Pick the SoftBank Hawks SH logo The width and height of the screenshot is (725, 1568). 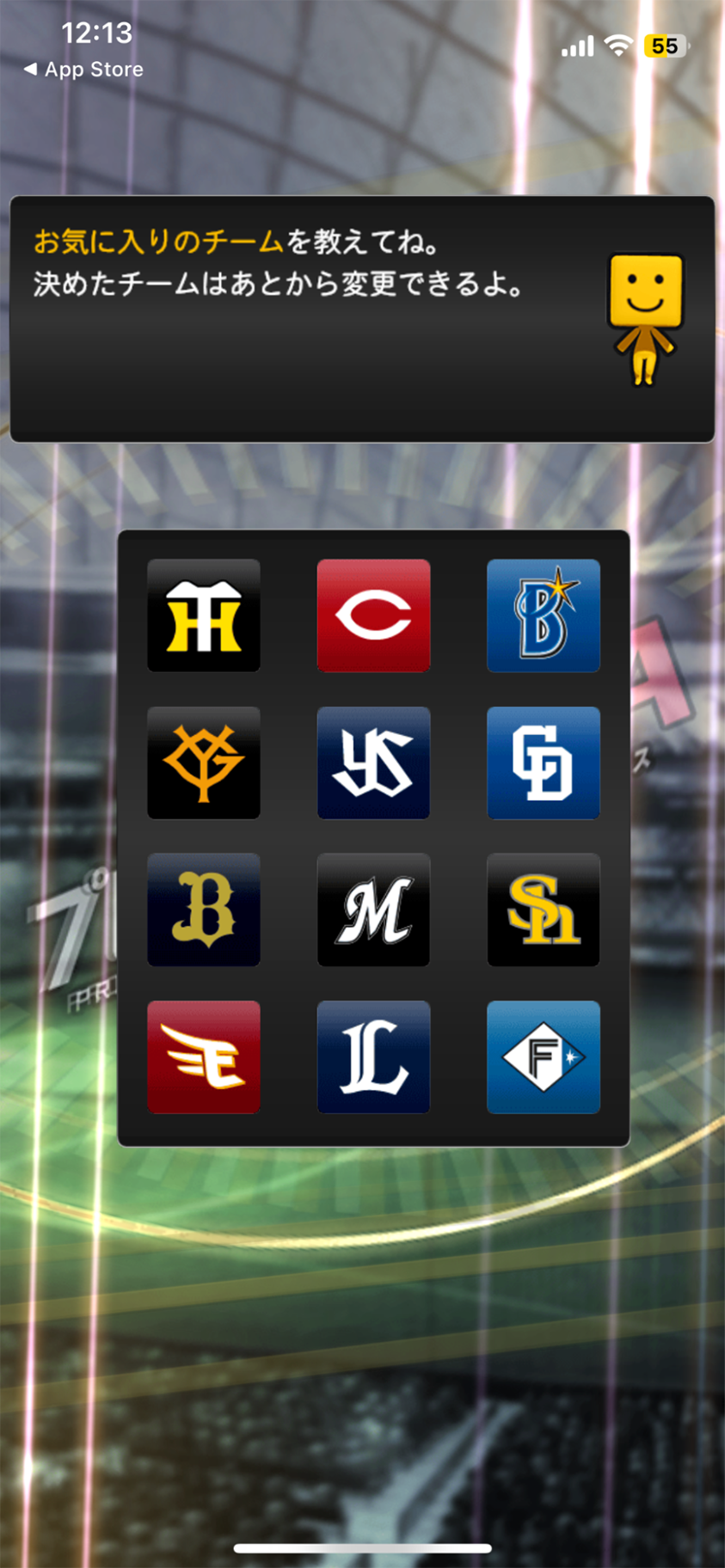(543, 910)
